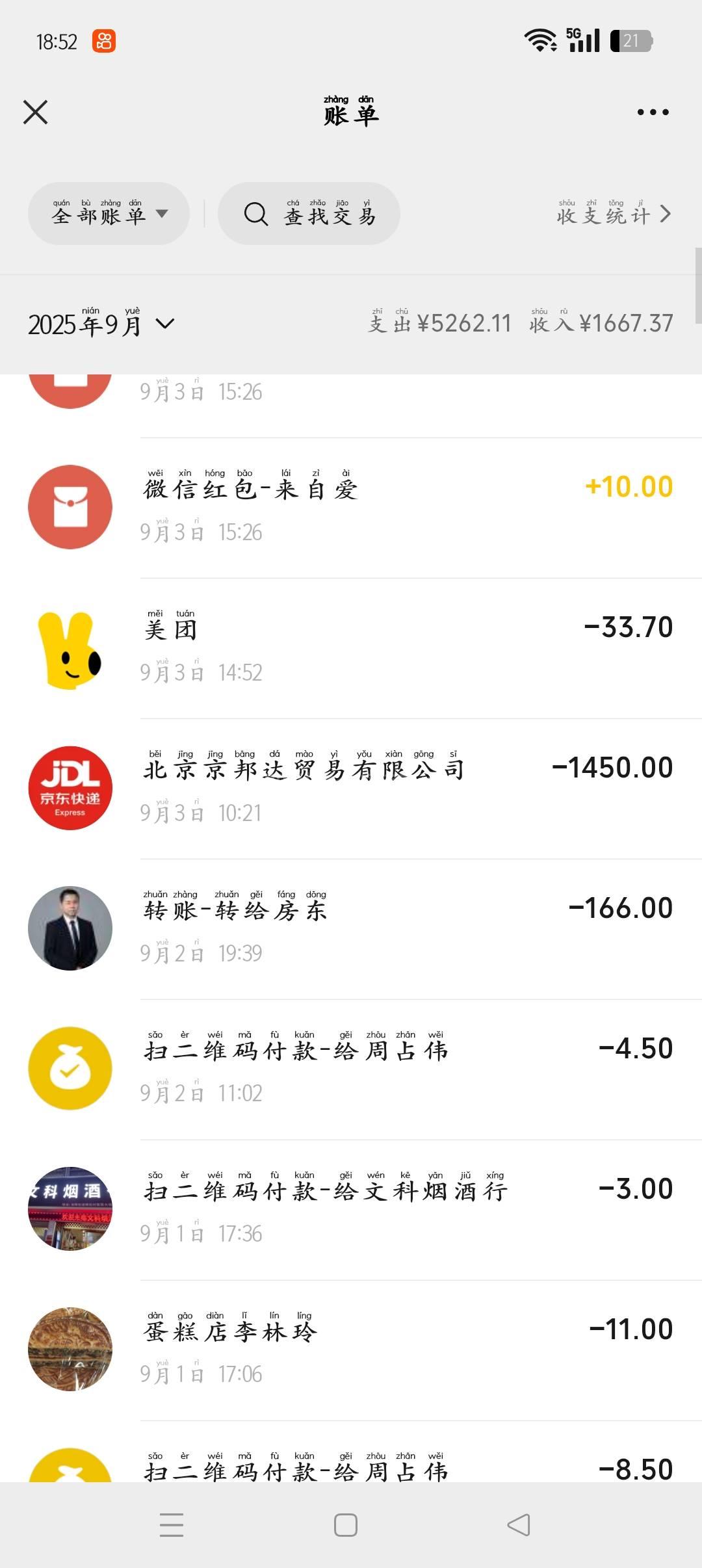This screenshot has width=702, height=1568.
Task: View the 转账-转给房东 -166.00 transfer
Action: 351,929
